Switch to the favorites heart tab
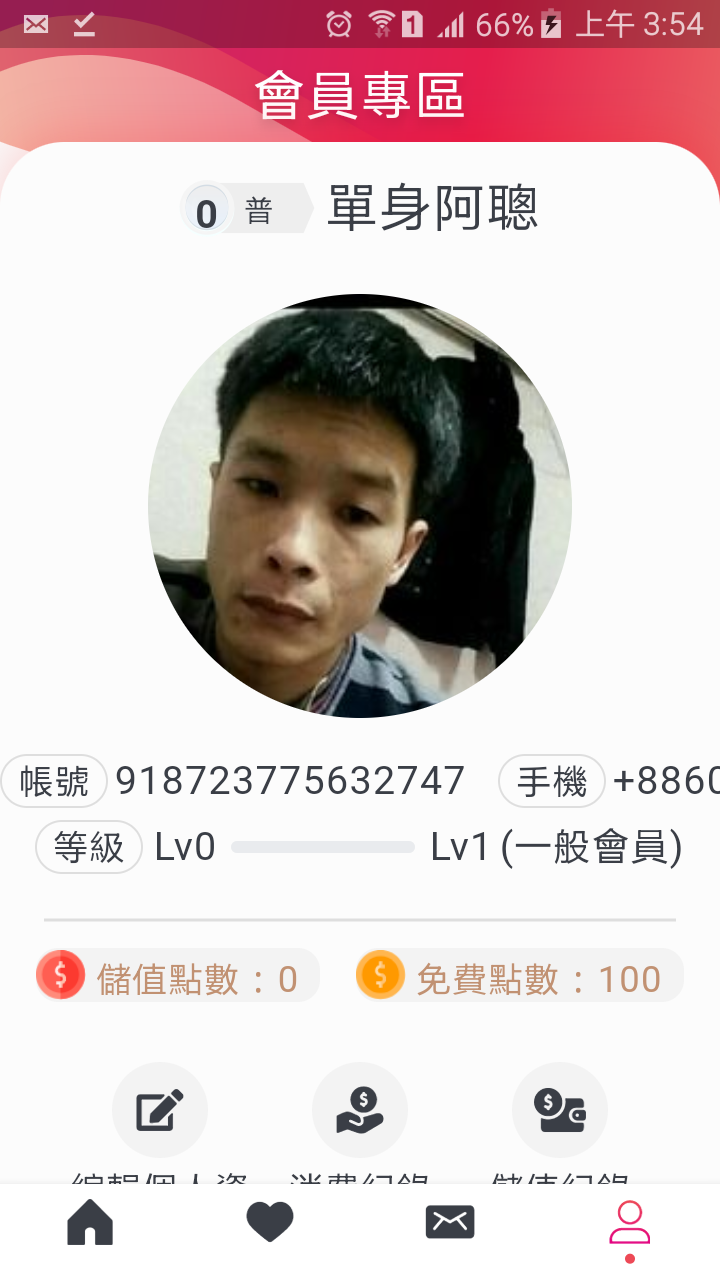Viewport: 720px width, 1280px height. (x=270, y=1222)
